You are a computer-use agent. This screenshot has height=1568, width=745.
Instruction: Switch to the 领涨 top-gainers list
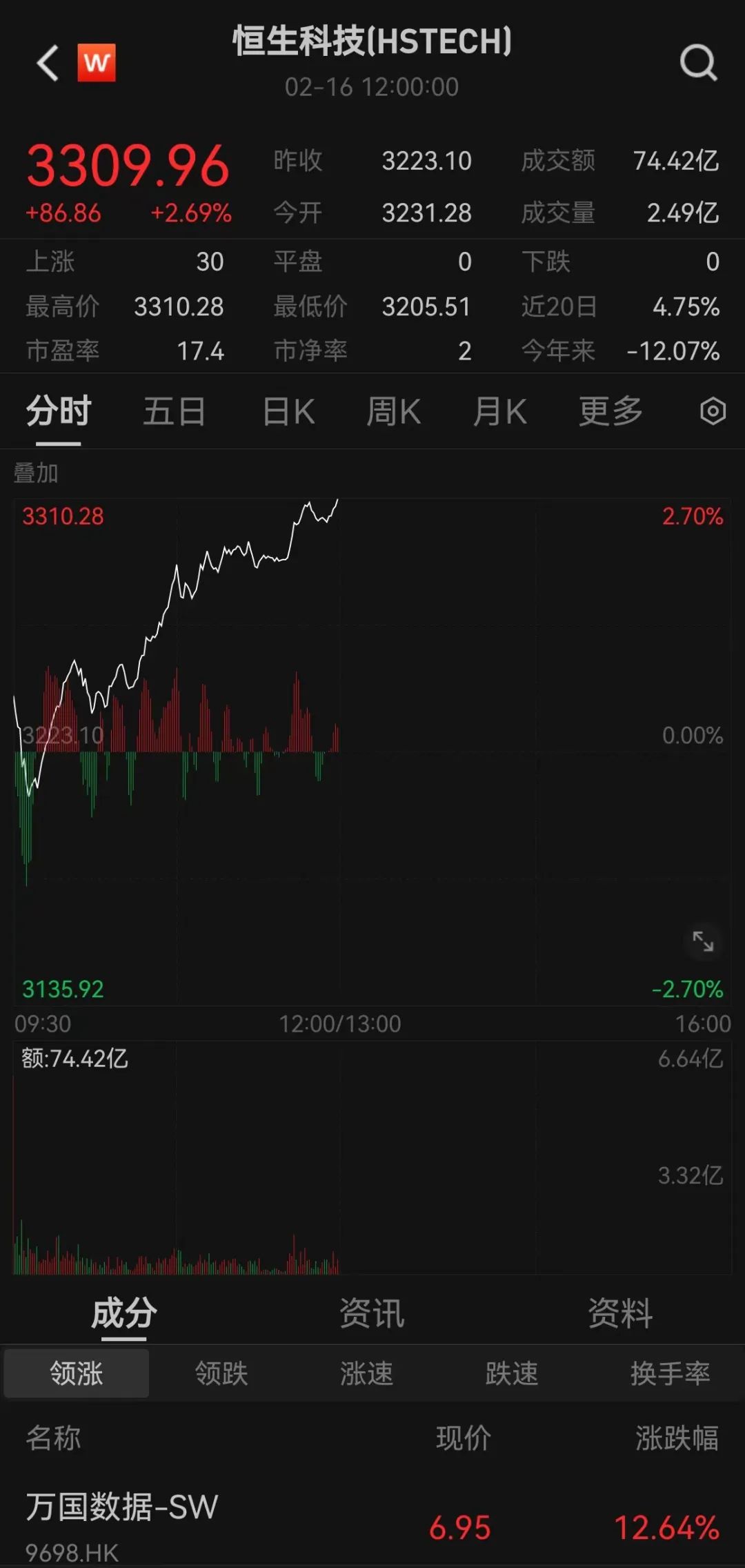76,1373
